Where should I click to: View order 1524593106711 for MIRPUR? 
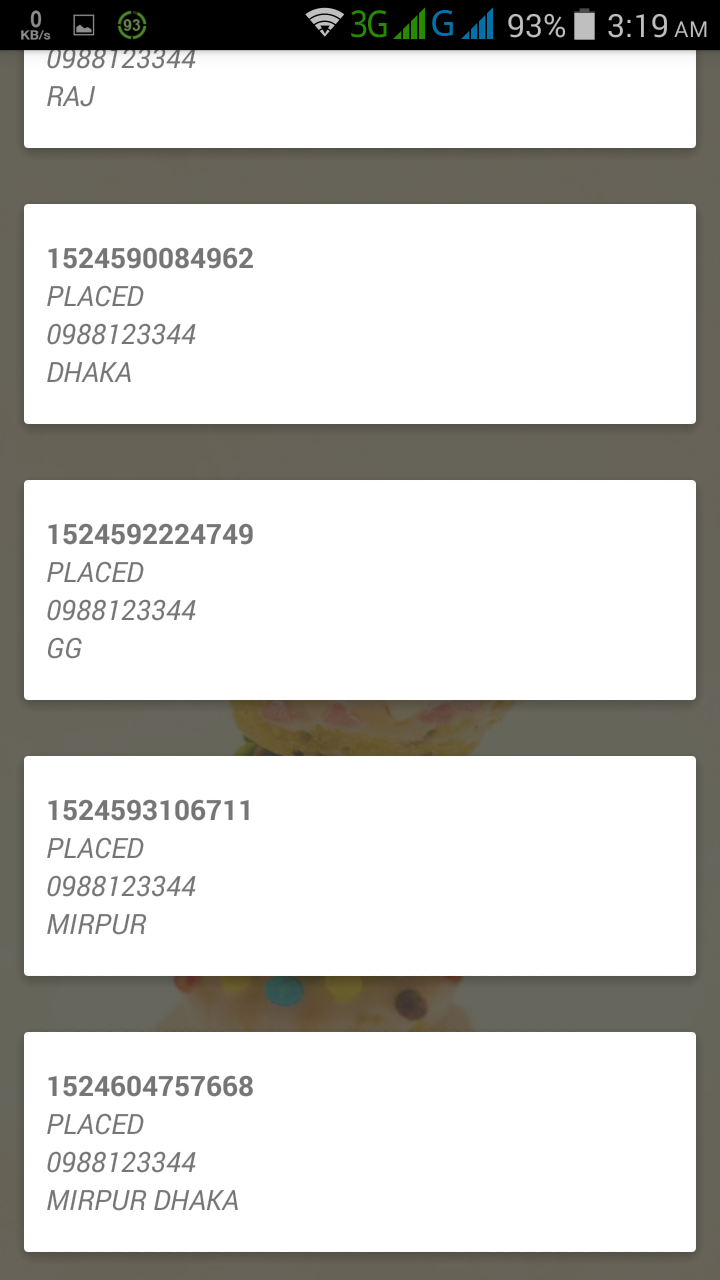(x=360, y=866)
